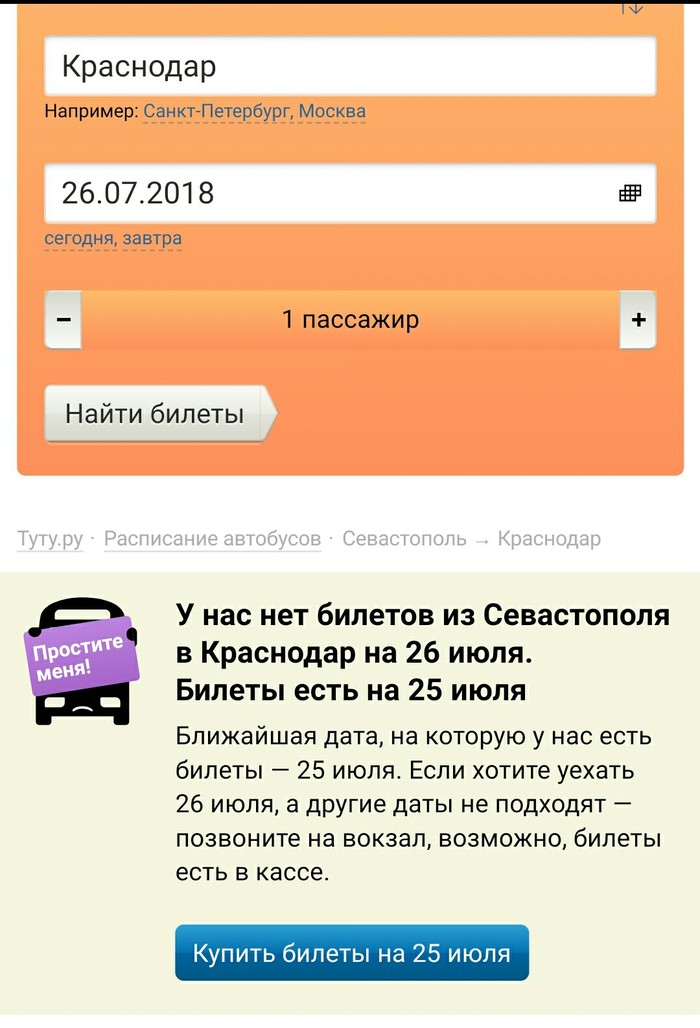Tap the destination field with Краснодар
The height and width of the screenshot is (1028, 700).
coord(350,67)
